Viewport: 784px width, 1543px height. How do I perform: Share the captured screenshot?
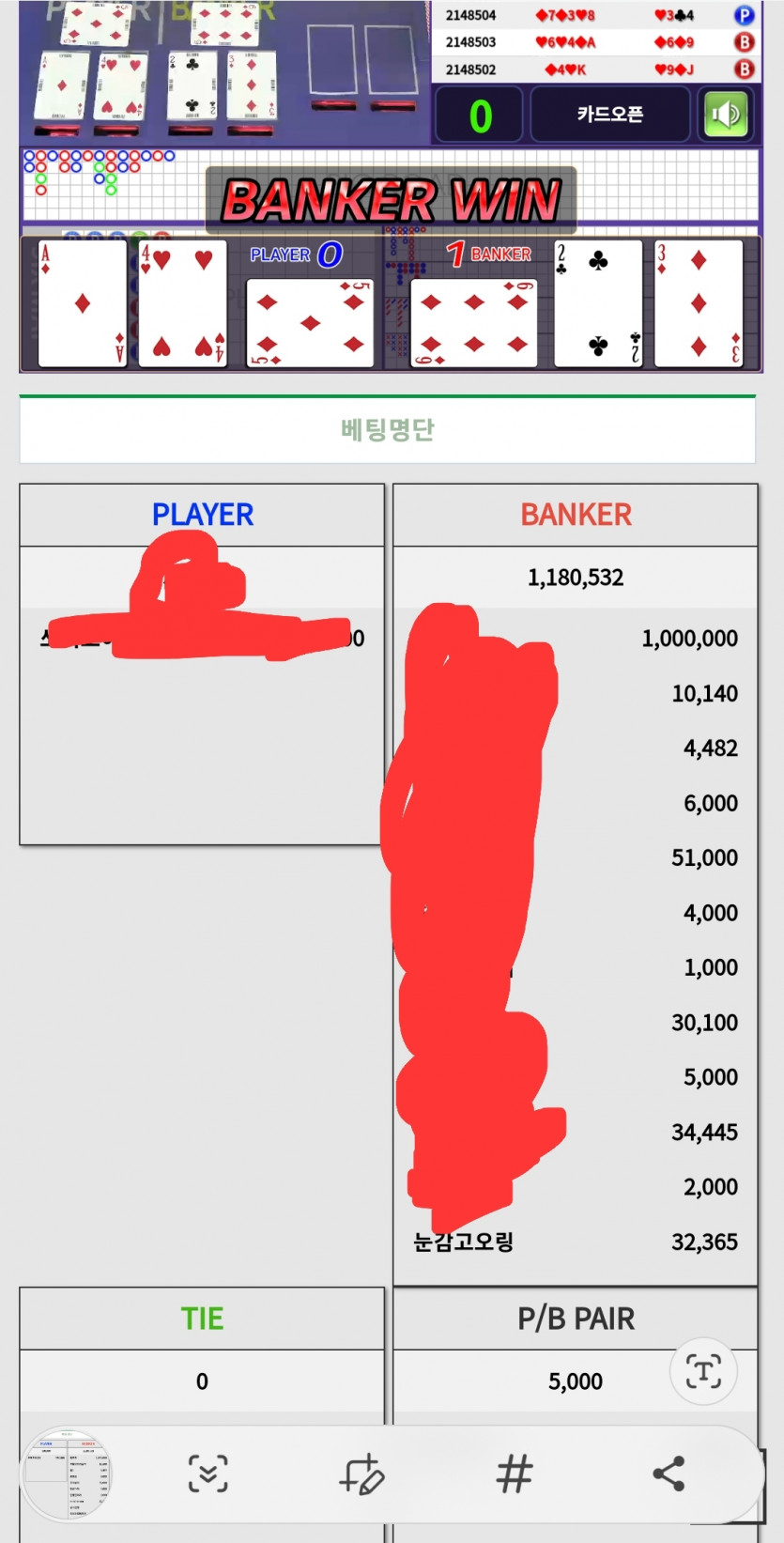tap(669, 1474)
